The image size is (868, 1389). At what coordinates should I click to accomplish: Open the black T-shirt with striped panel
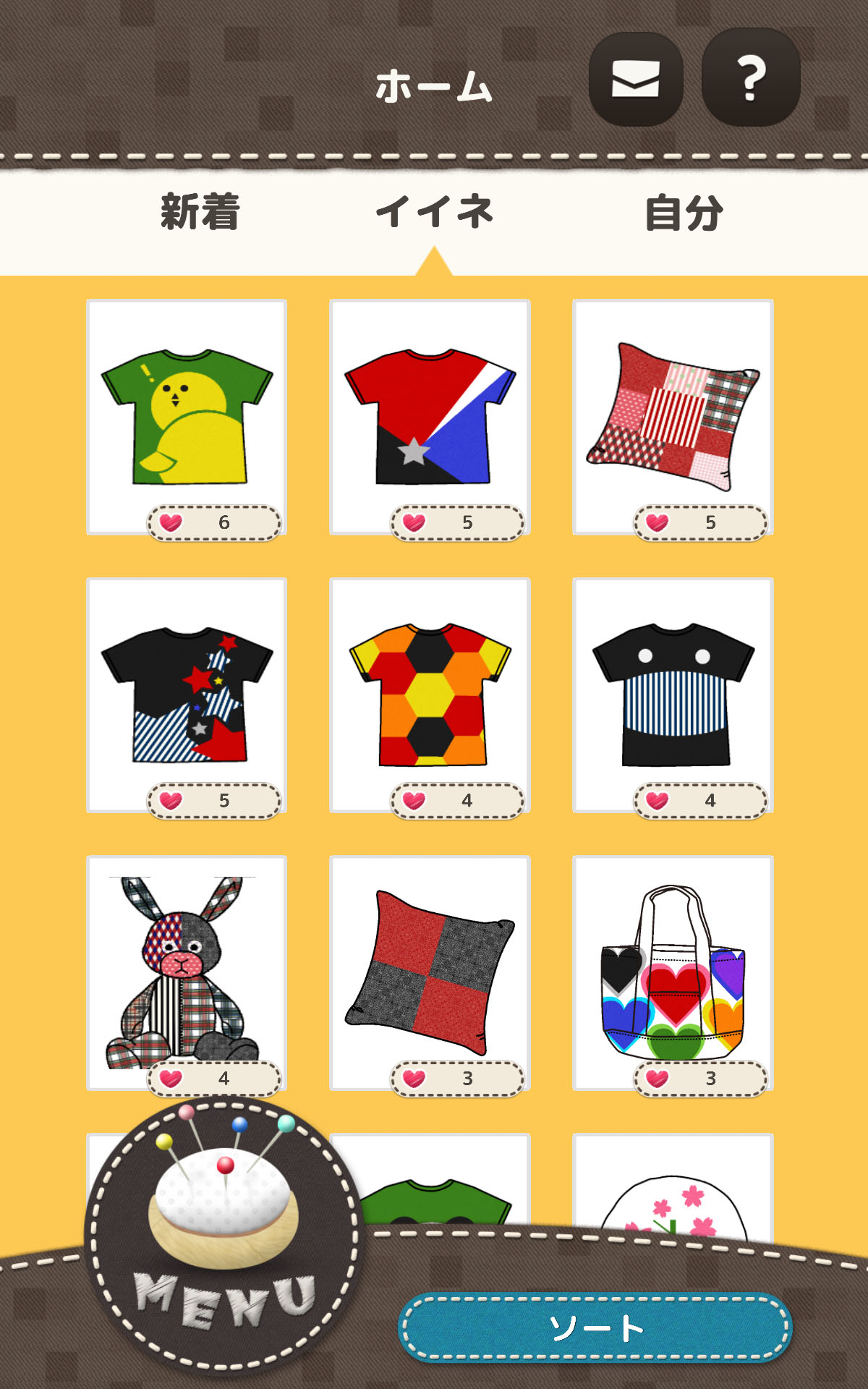tap(673, 694)
